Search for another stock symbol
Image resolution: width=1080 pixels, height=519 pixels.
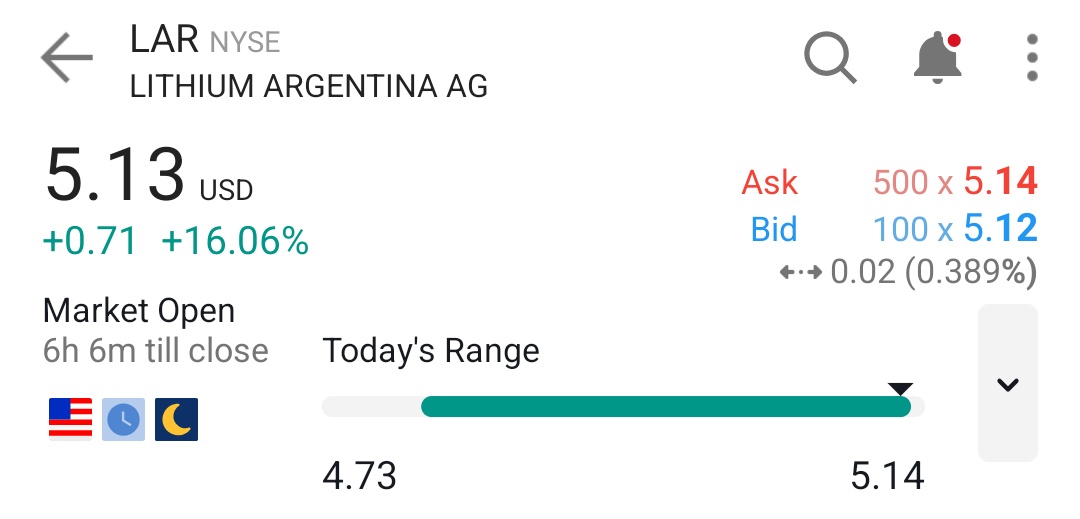(830, 58)
